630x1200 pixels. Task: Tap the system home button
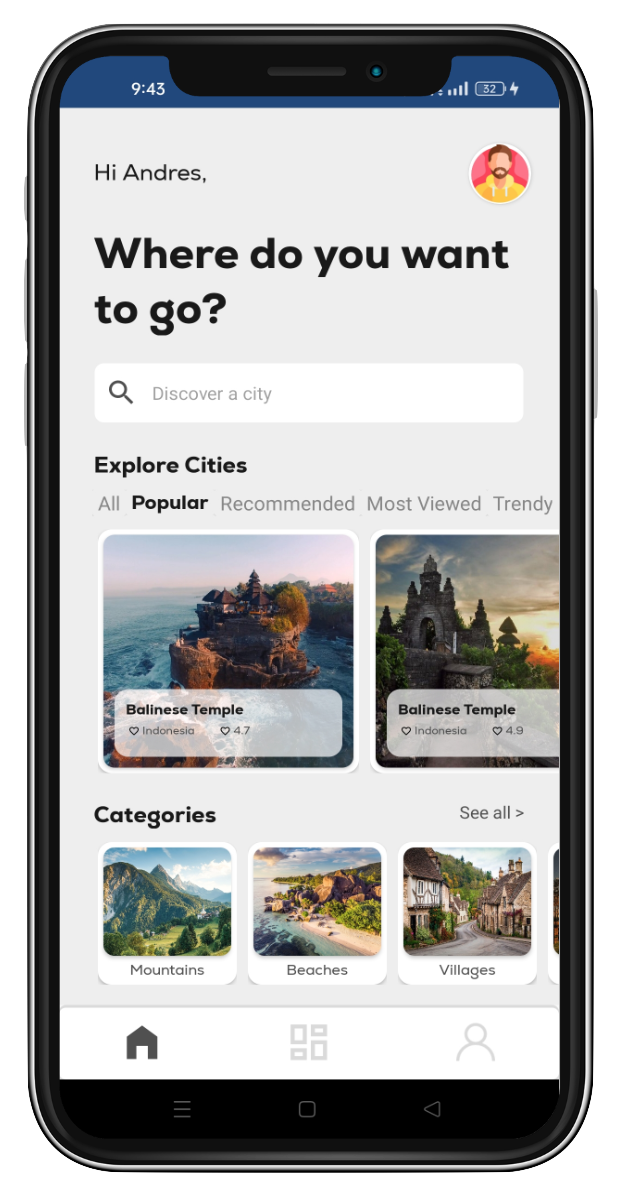(x=307, y=1109)
